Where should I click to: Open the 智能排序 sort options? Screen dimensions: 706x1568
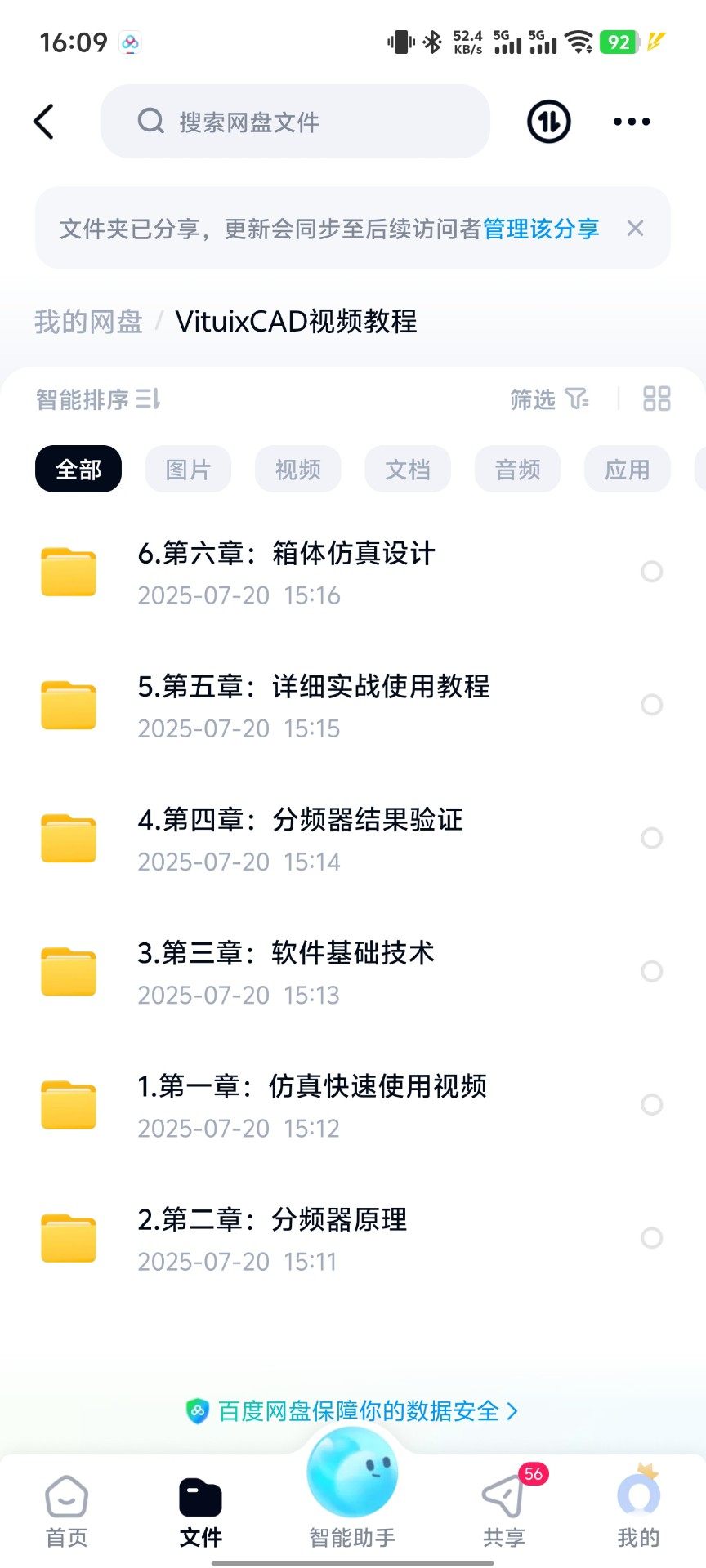coord(98,399)
